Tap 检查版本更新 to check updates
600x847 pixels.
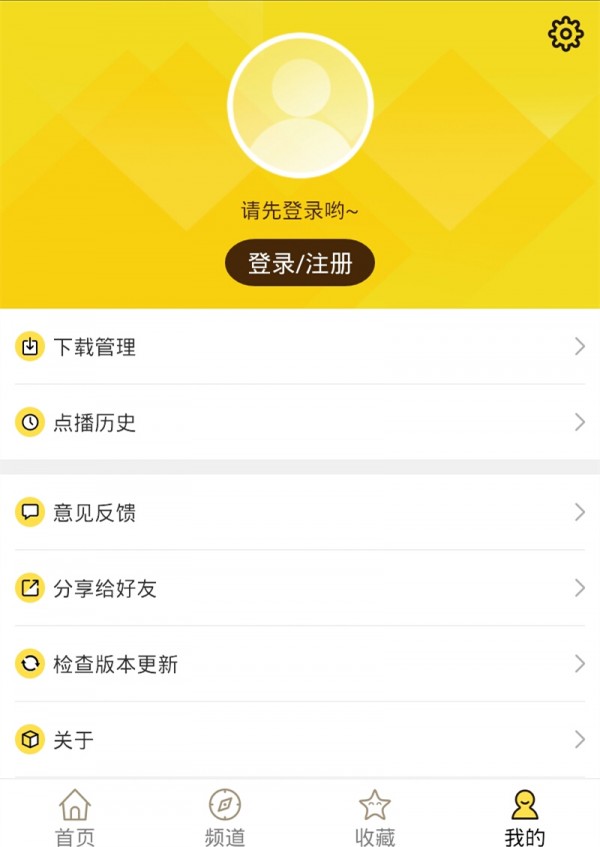[300, 664]
